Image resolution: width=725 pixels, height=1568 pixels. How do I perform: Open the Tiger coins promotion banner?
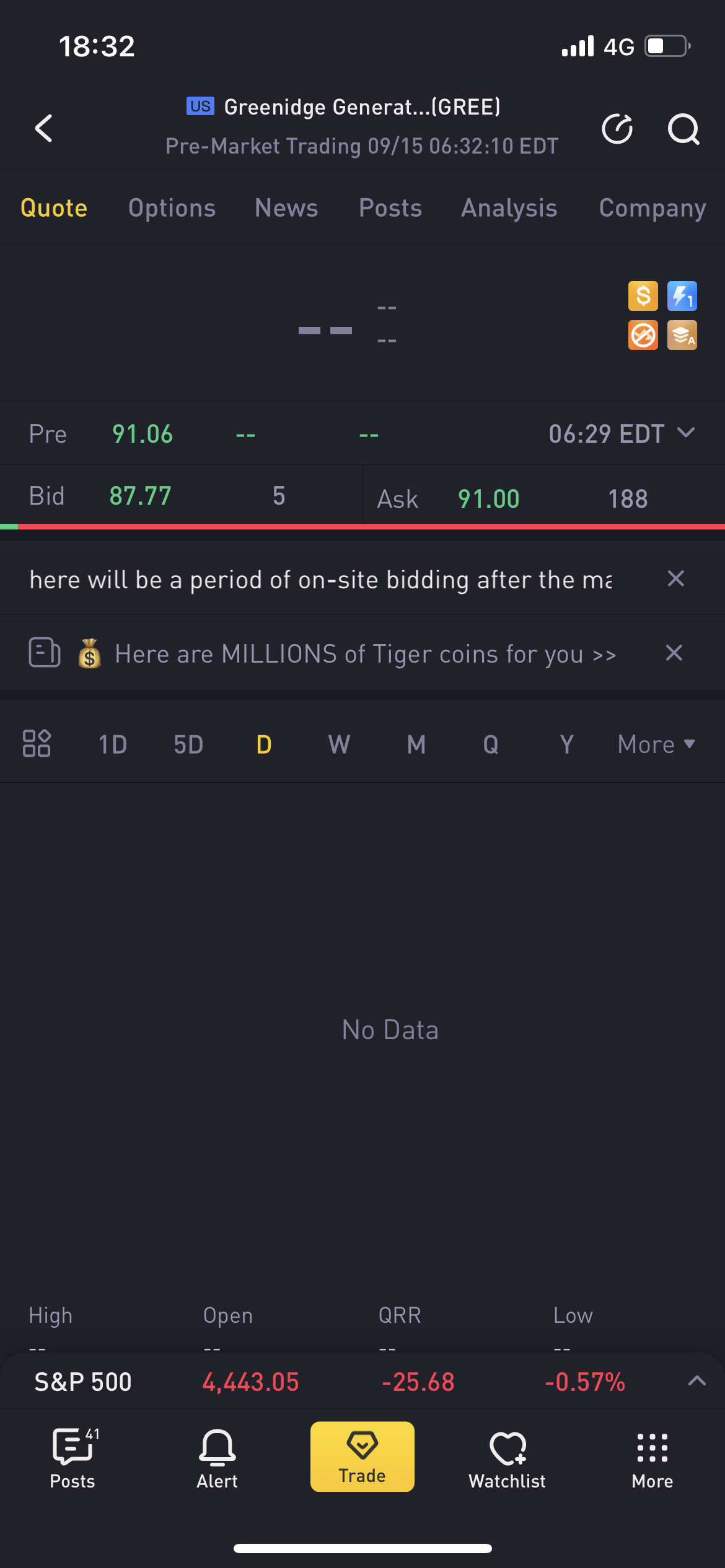[366, 654]
